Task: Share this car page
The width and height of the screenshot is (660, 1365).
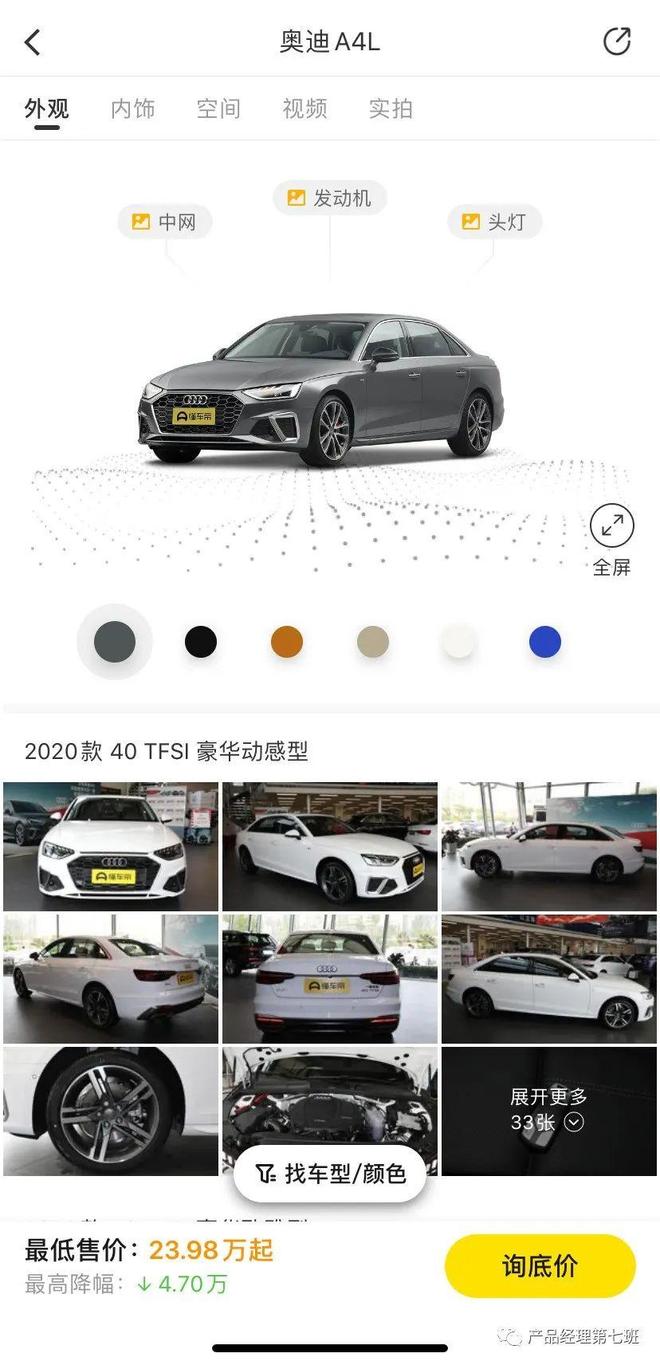Action: 617,41
